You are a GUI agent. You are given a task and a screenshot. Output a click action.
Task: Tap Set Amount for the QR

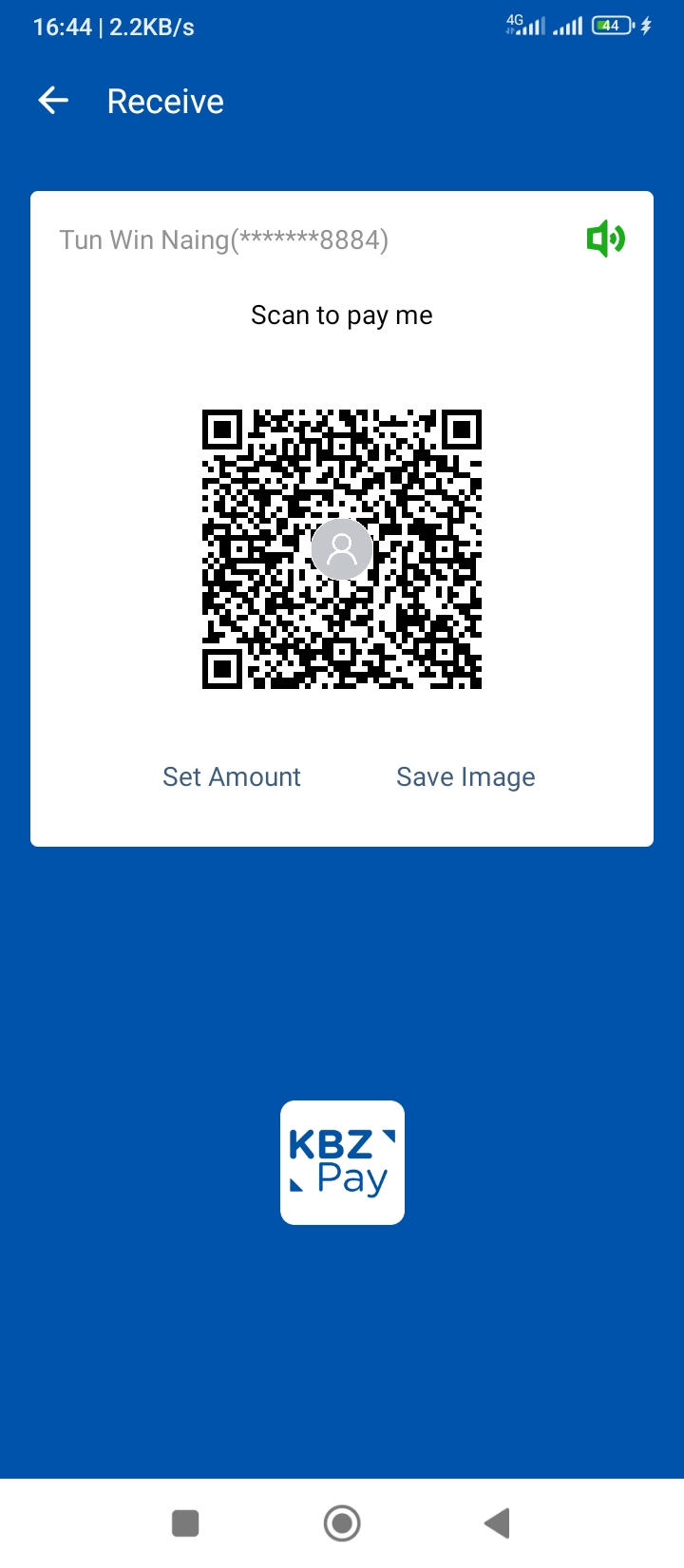232,777
